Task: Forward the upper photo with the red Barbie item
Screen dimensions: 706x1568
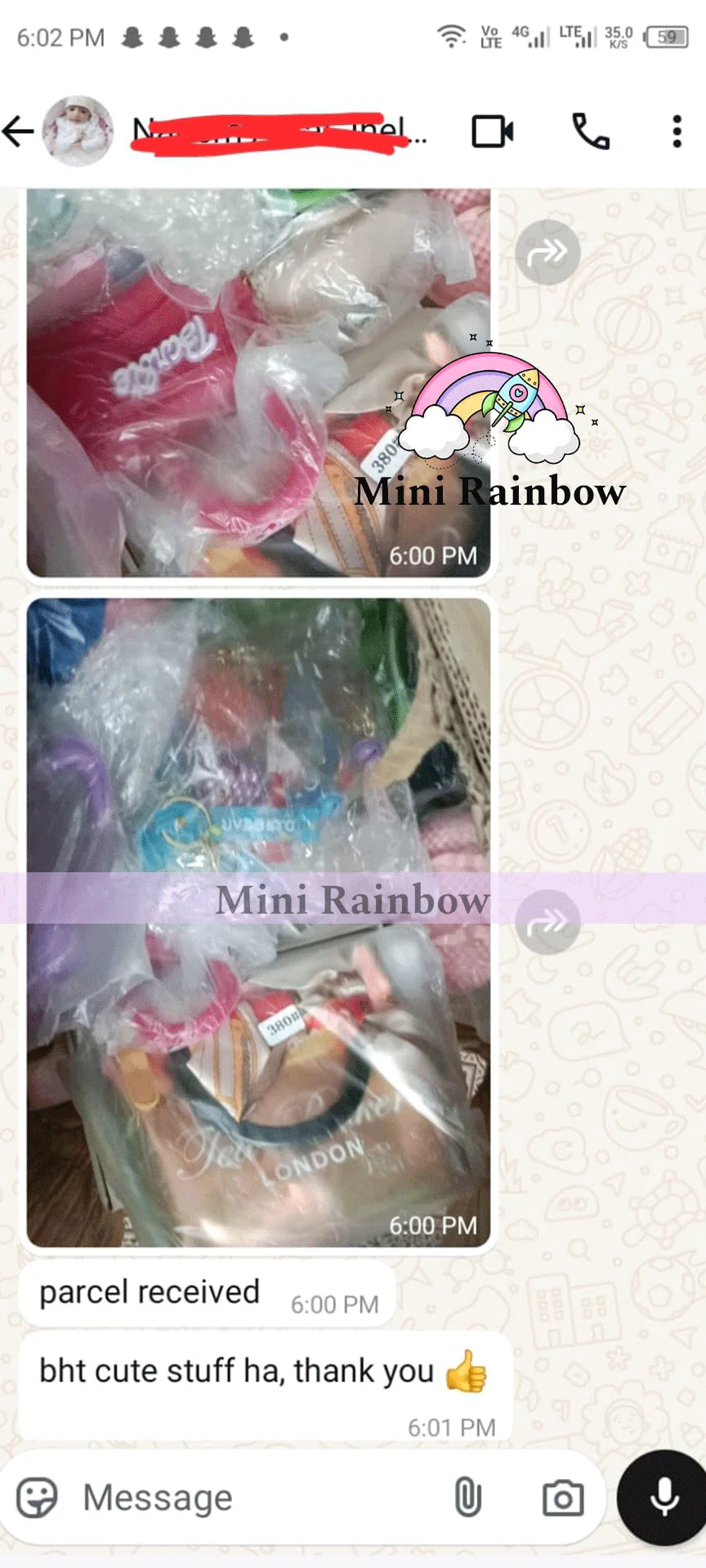Action: click(547, 252)
